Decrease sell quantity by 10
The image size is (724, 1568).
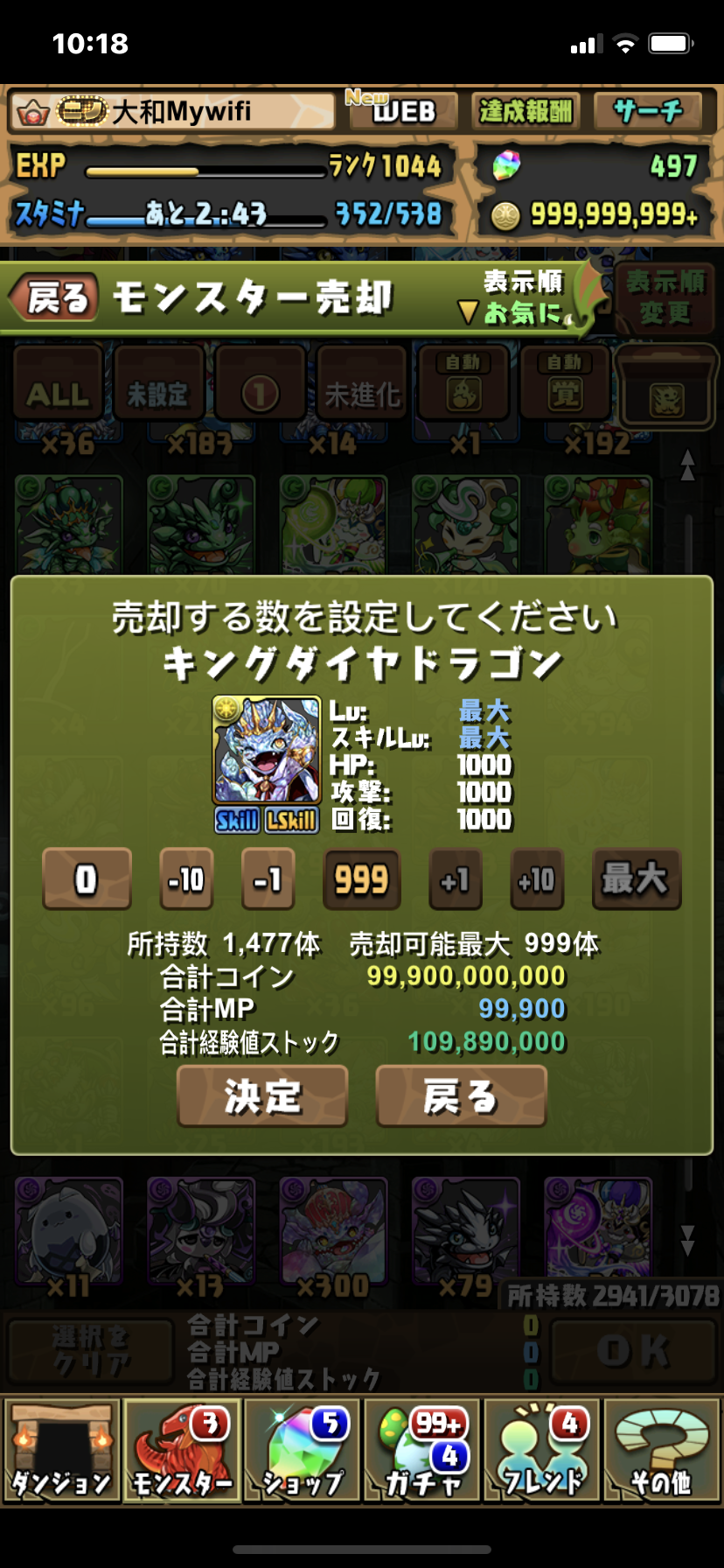(186, 878)
